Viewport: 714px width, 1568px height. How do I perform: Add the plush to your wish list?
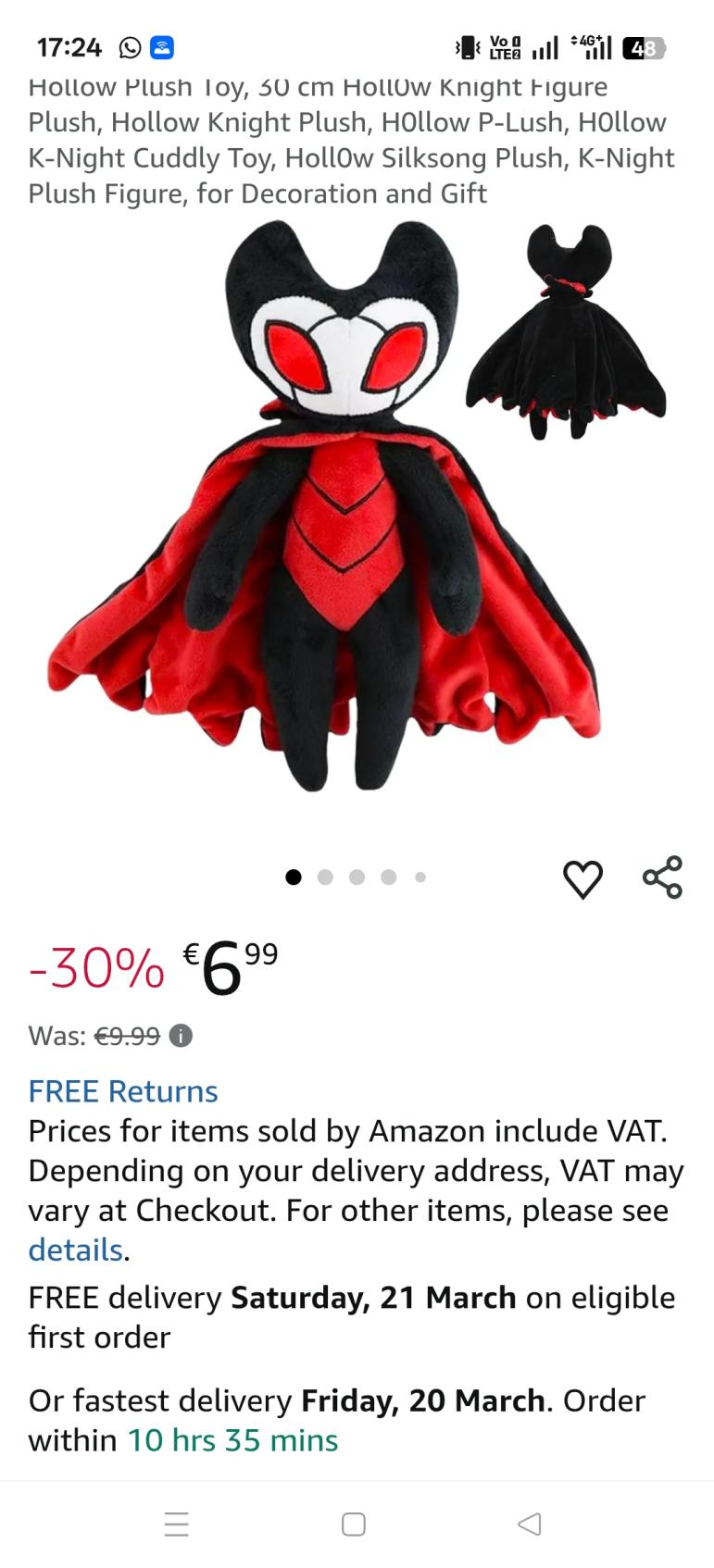(582, 878)
